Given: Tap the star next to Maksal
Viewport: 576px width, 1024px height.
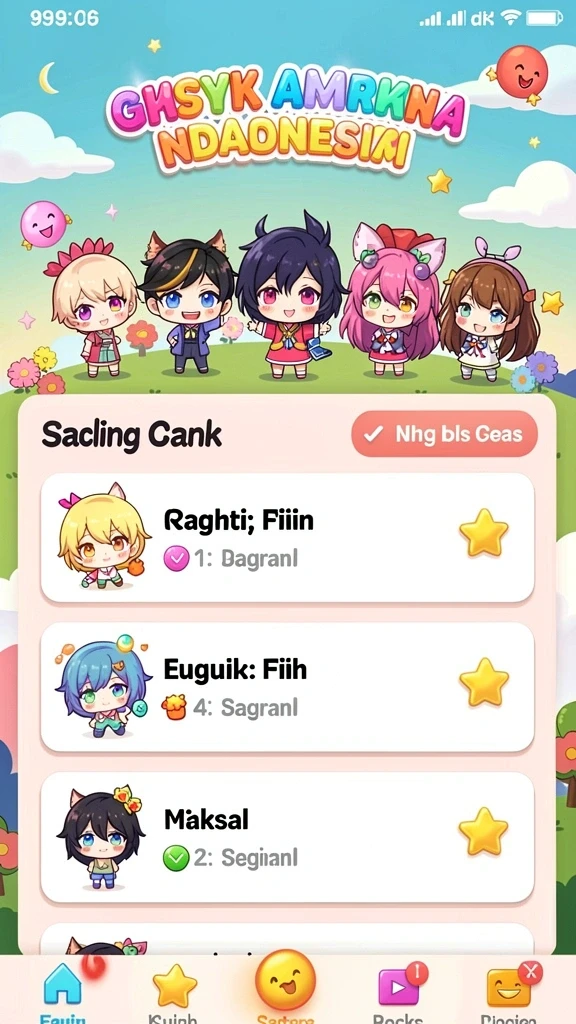Looking at the screenshot, I should tap(483, 831).
